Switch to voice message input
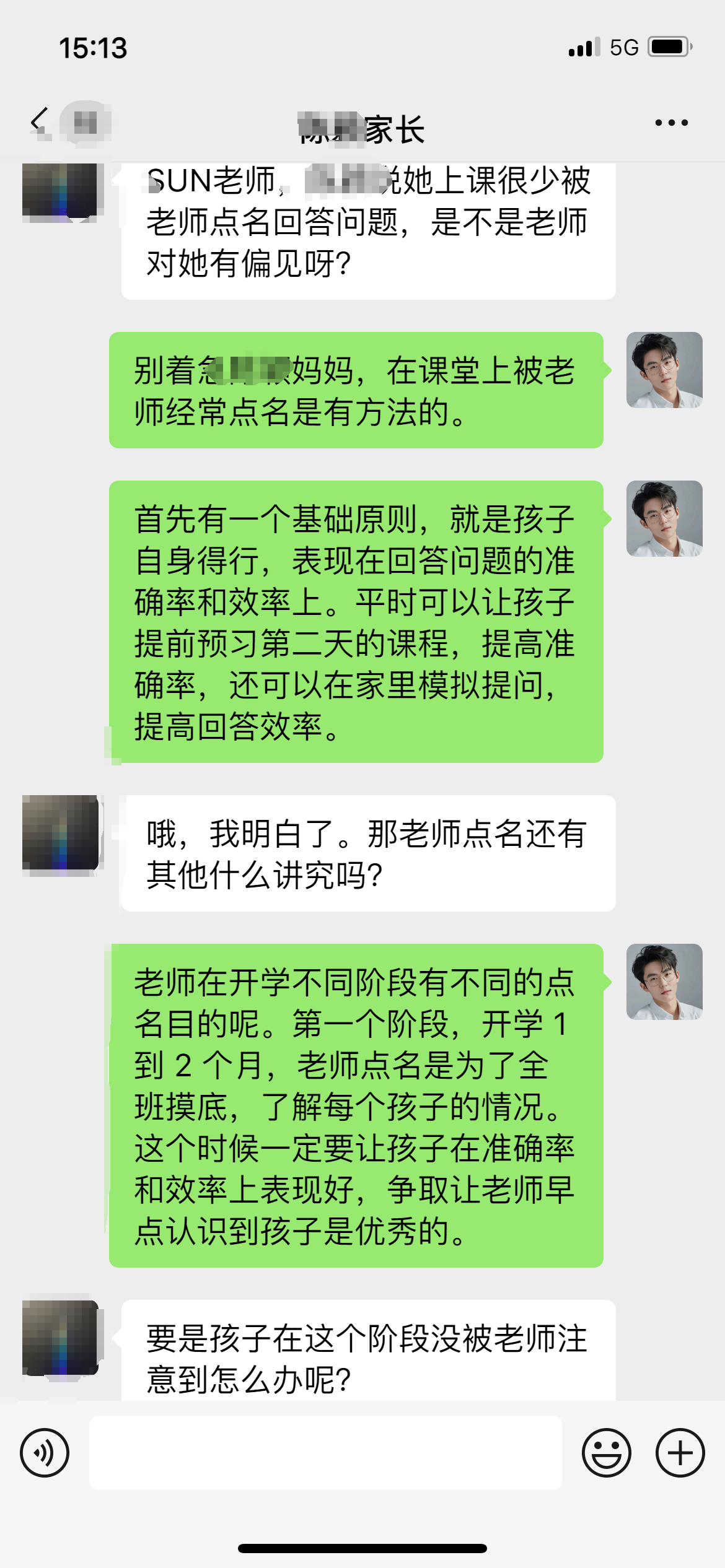Screen dimensions: 725x1568 pos(45,1453)
